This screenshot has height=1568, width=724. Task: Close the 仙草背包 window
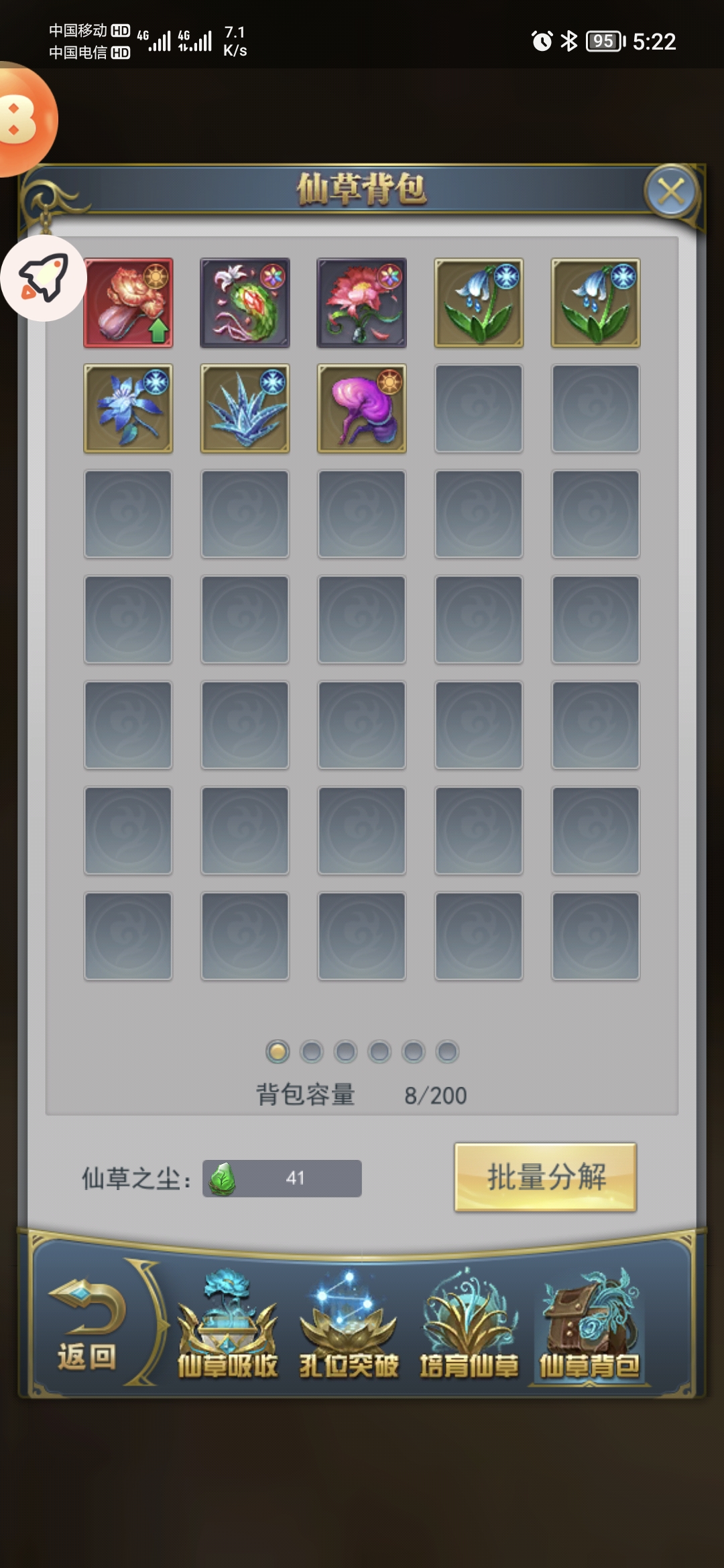click(x=671, y=192)
